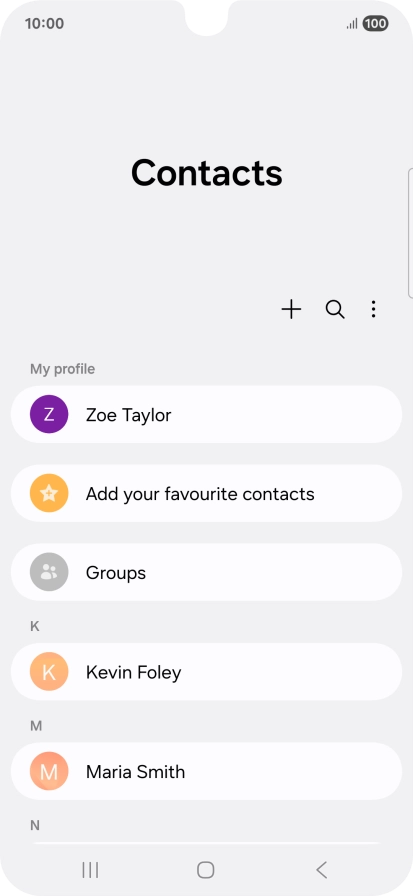View Maria Smith's contact details

[x=206, y=771]
